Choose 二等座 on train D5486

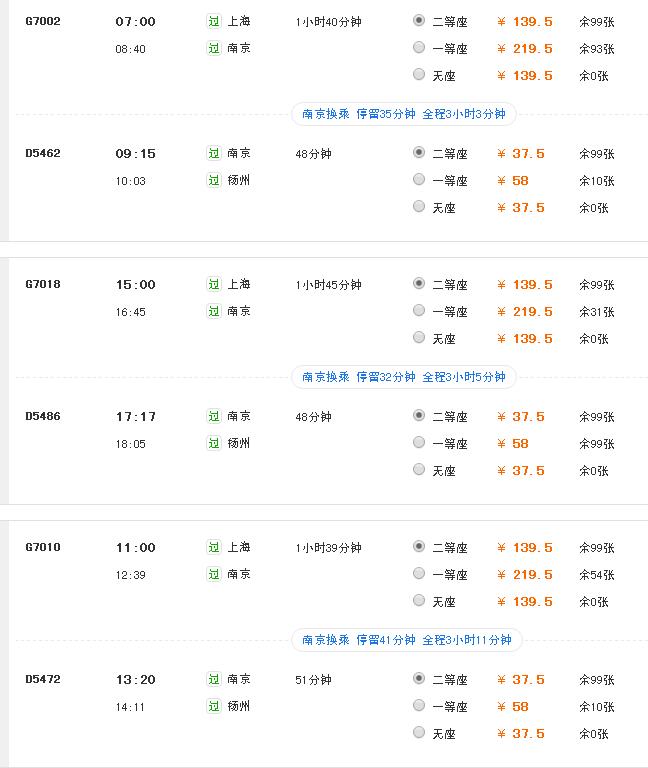tap(419, 415)
